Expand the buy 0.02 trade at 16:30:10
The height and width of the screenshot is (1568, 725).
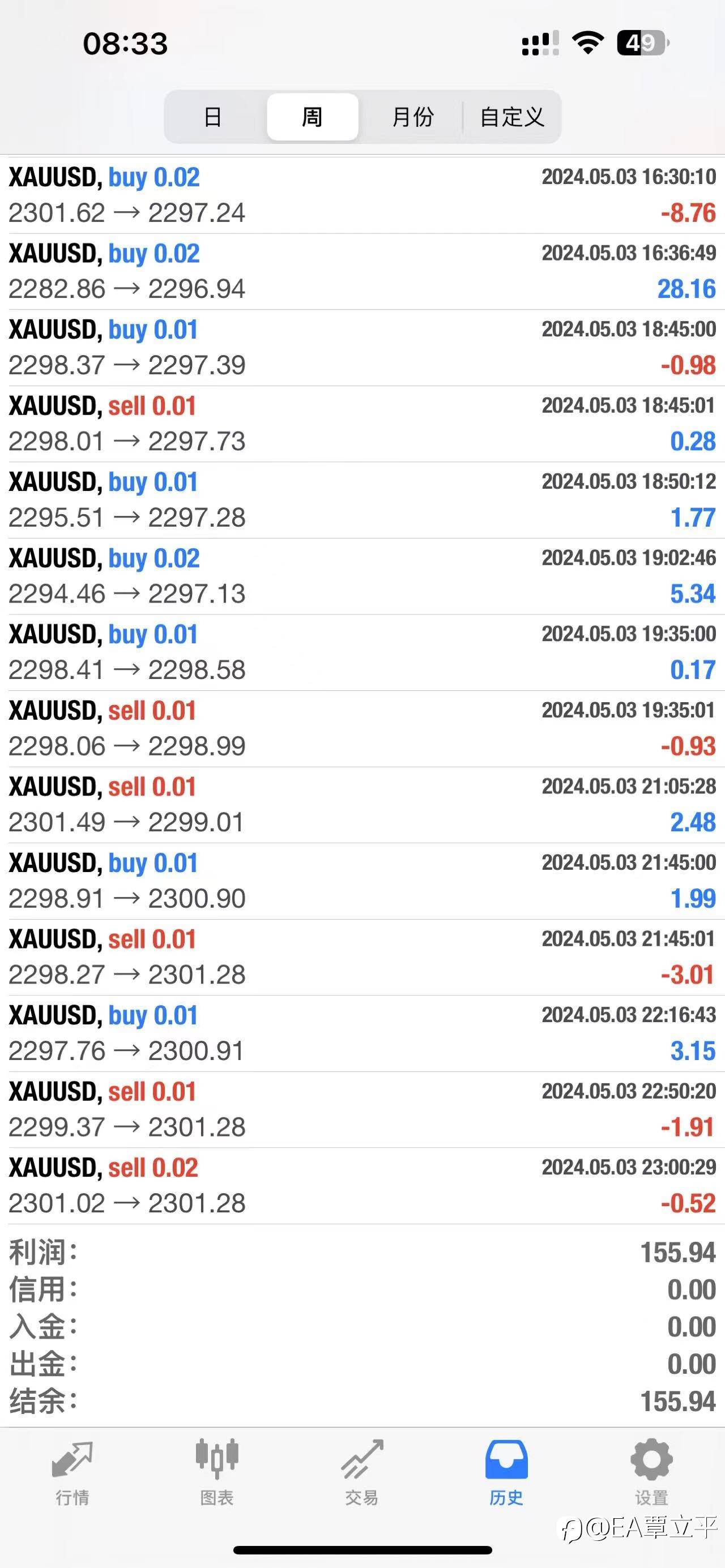pos(362,195)
